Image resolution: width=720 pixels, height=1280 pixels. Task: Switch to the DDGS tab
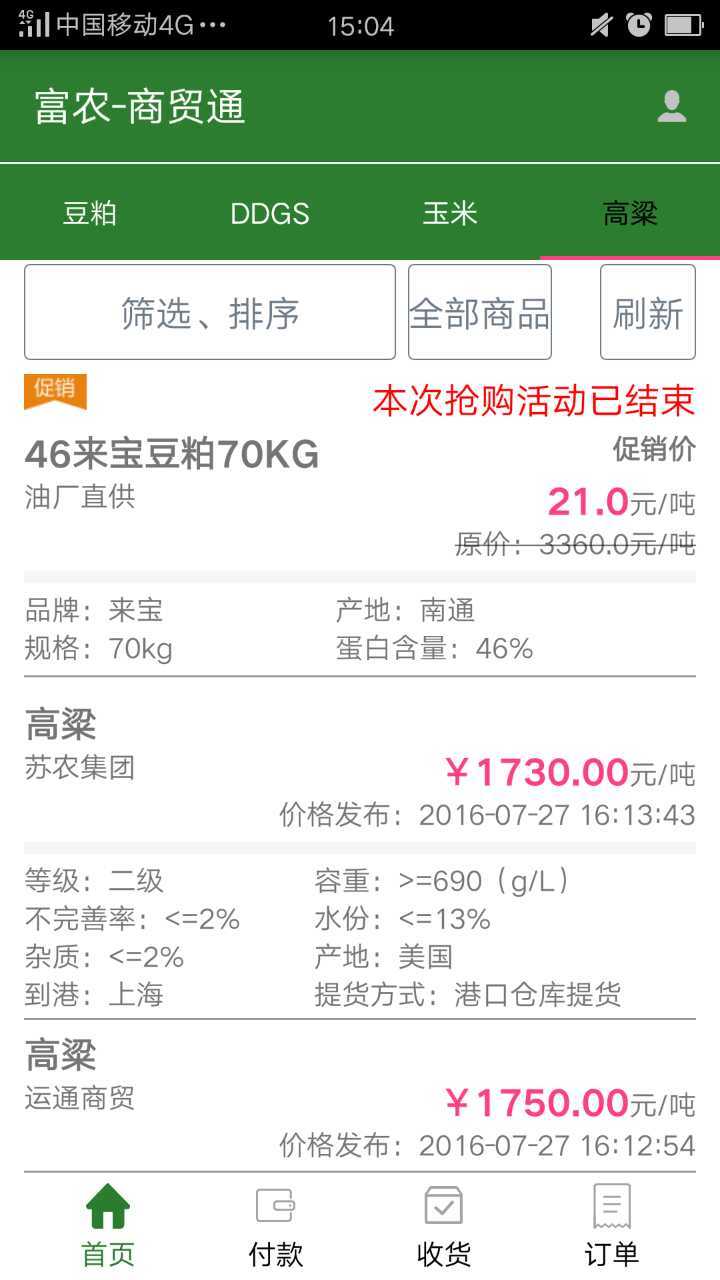point(270,213)
